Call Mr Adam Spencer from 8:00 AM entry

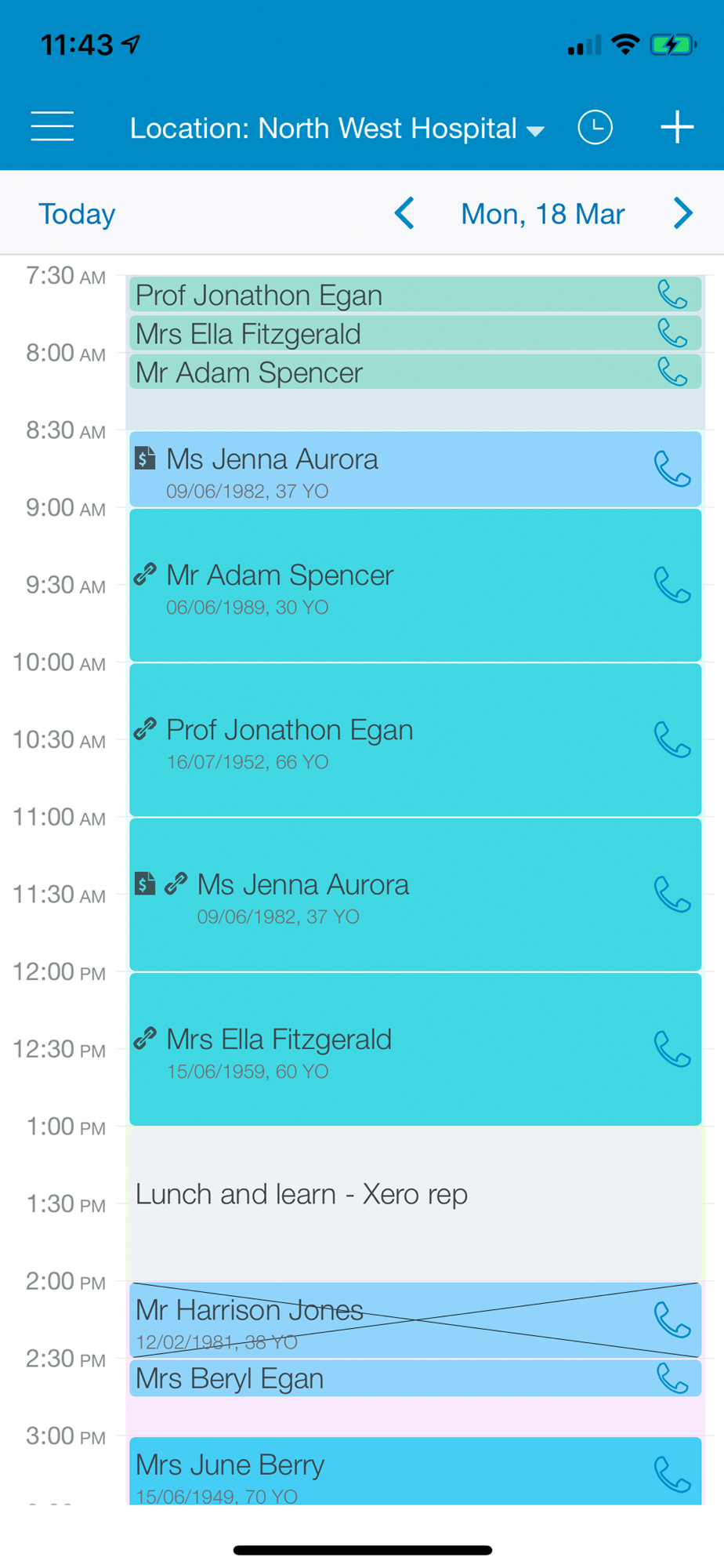(x=672, y=372)
